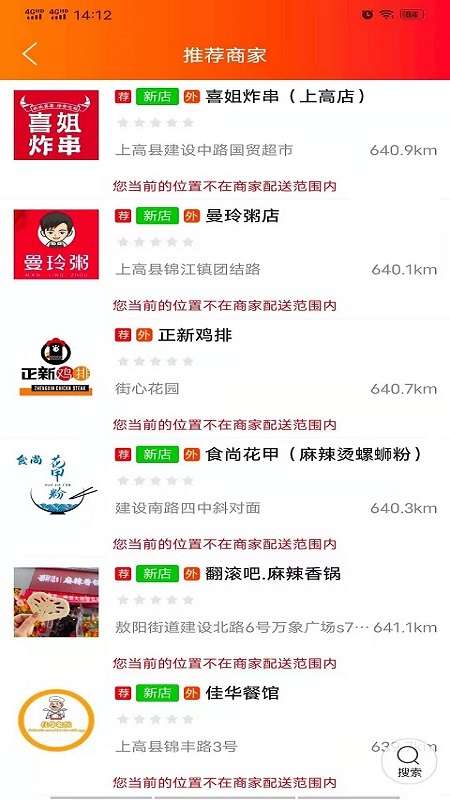
Task: Open 食尚花甲（麻辣烫螺蛳粉）merchant
Action: click(225, 497)
